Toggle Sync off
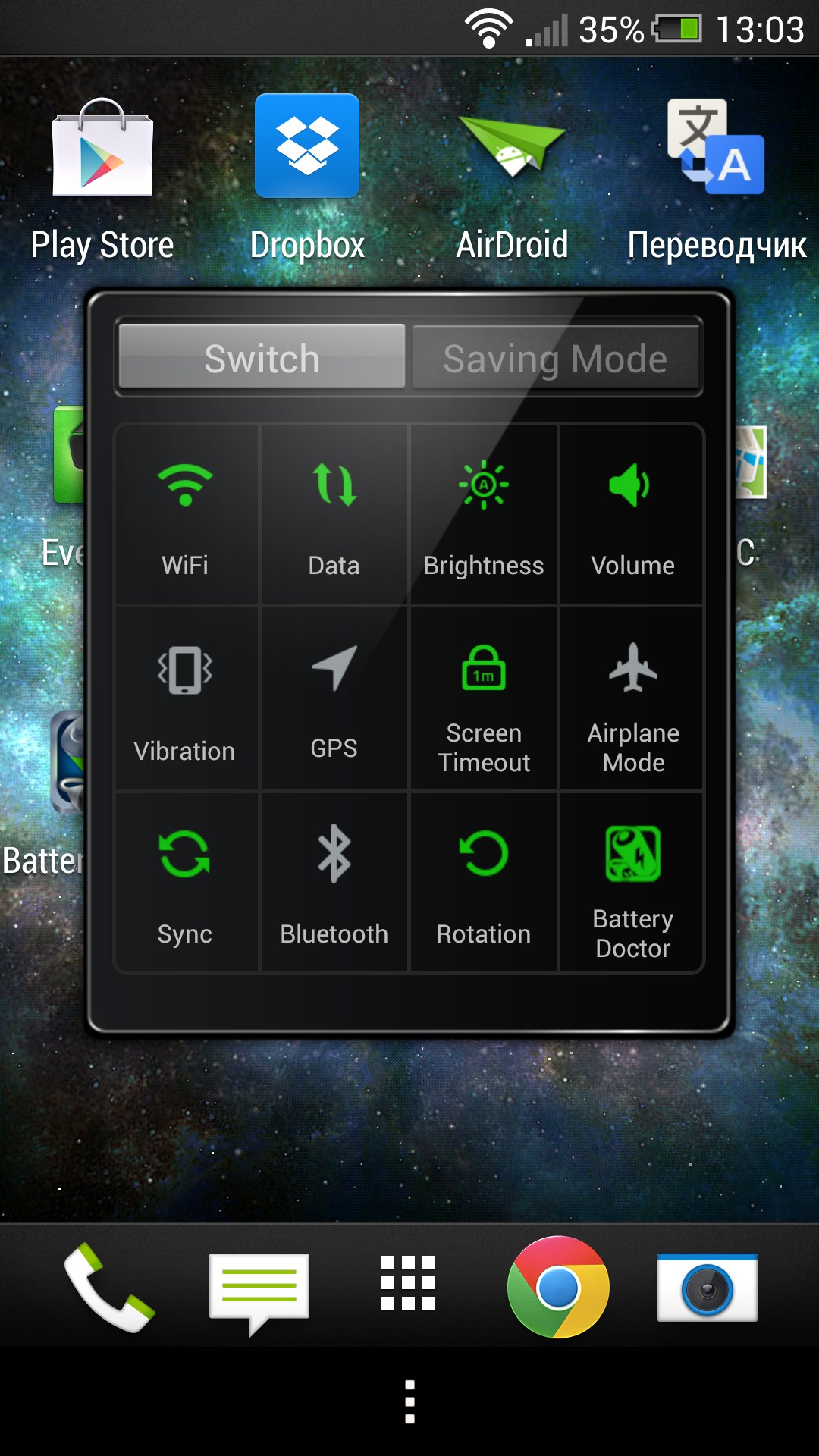 (185, 883)
